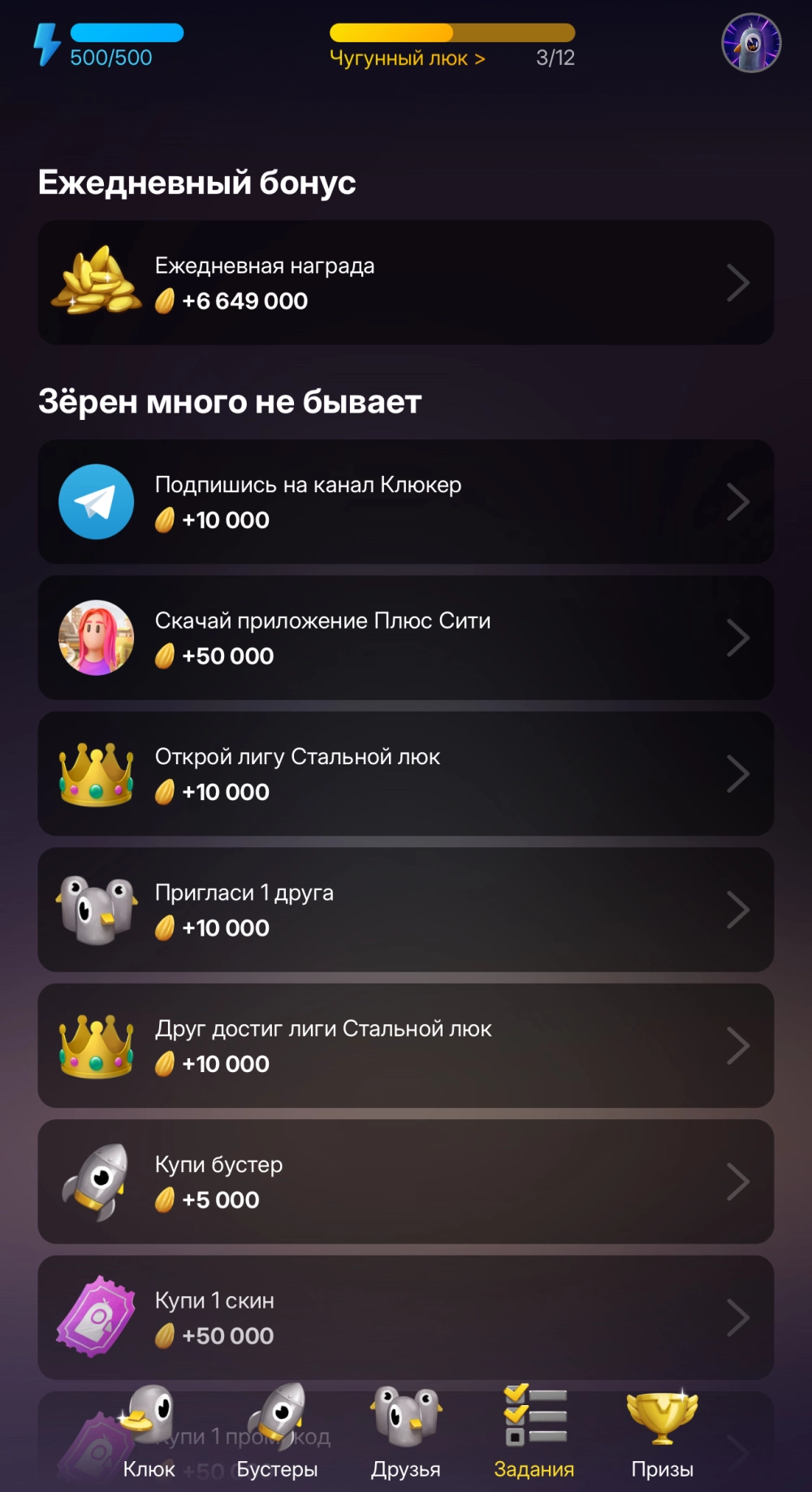Open the Пригласи 1 друга task

tap(405, 910)
